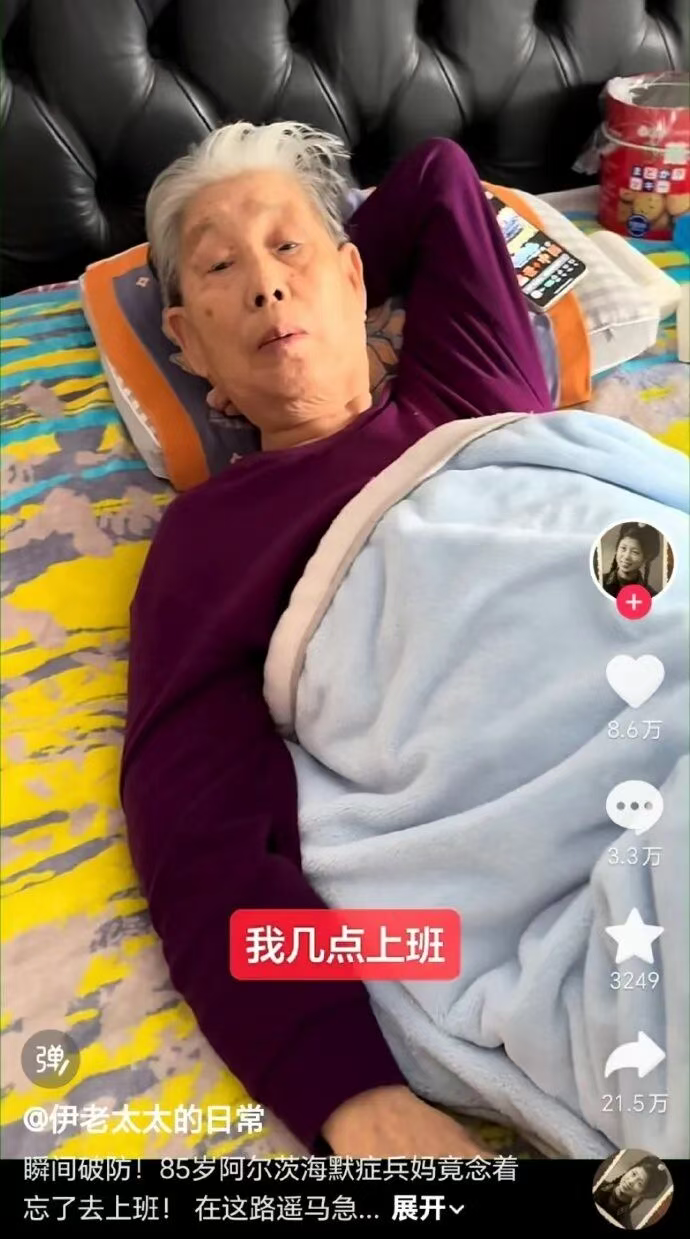Open the creator's profile avatar
Viewport: 690px width, 1239px height.
coord(632,560)
